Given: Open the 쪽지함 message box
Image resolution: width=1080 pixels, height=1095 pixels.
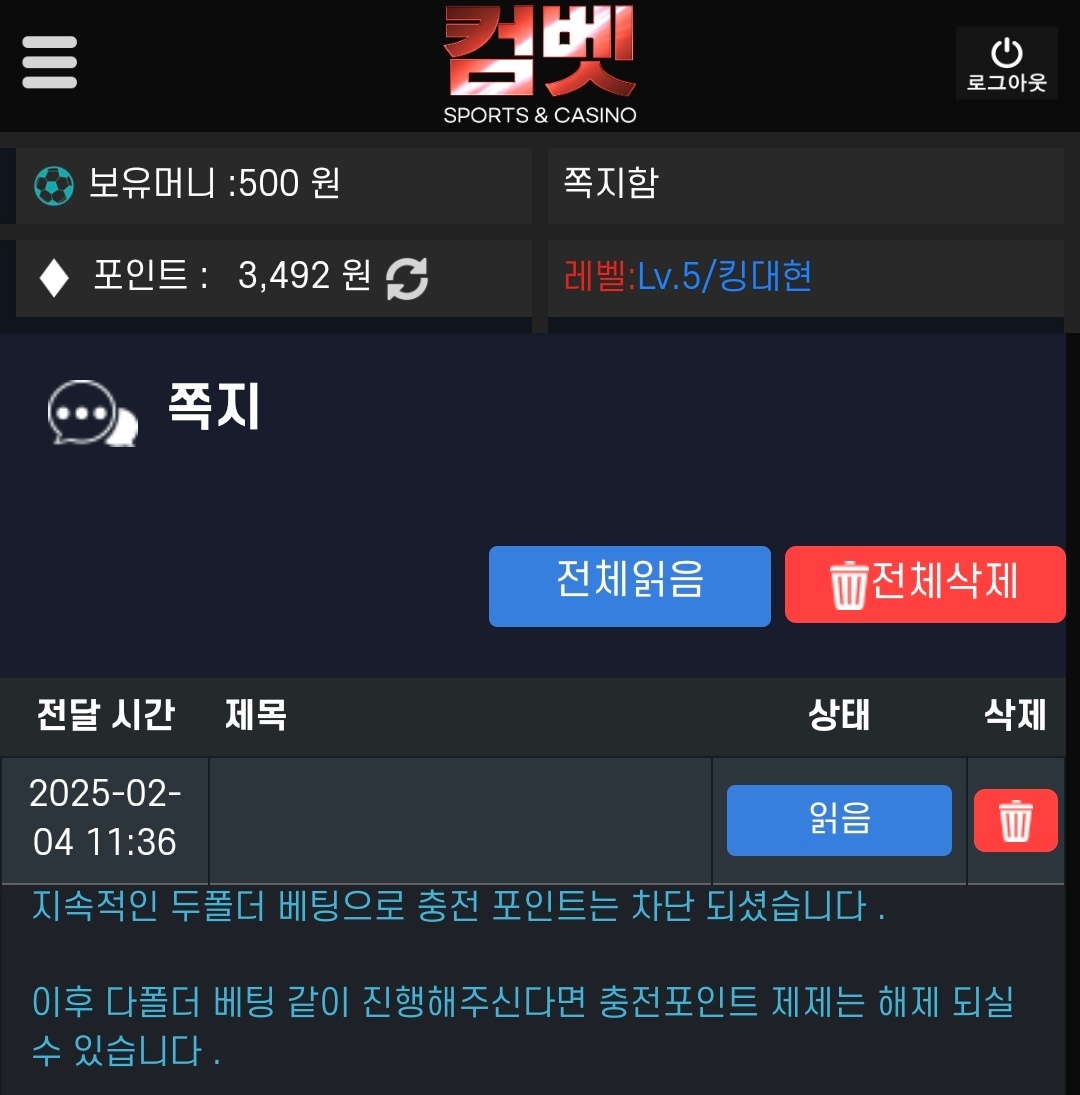Looking at the screenshot, I should 611,184.
